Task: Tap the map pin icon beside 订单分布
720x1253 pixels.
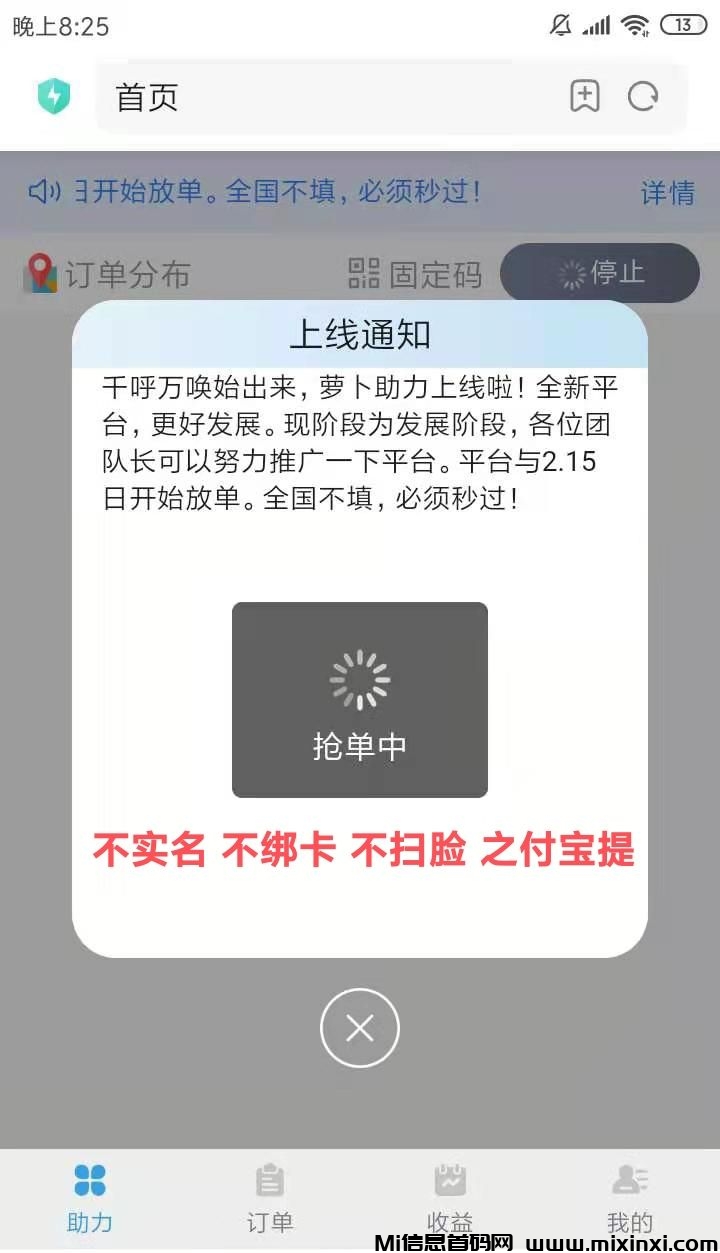Action: (40, 273)
